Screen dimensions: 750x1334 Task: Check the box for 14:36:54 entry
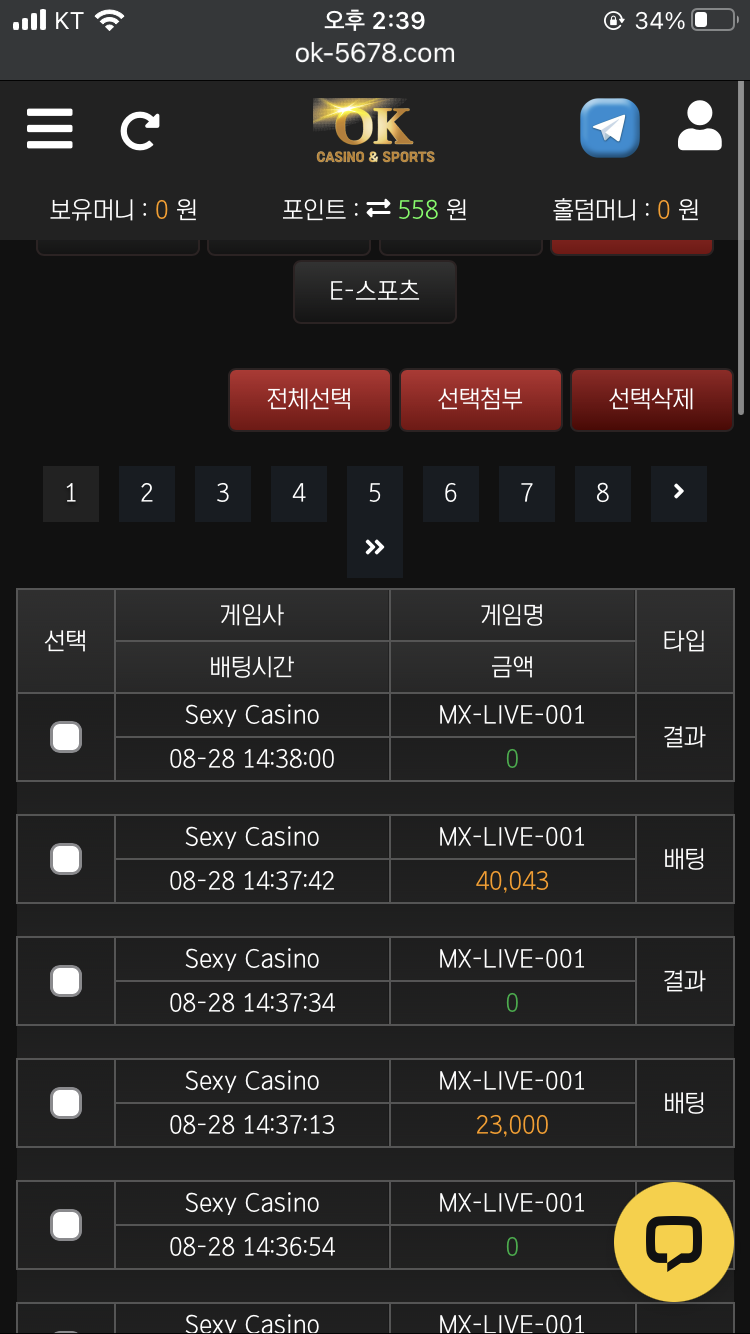[x=66, y=1225]
